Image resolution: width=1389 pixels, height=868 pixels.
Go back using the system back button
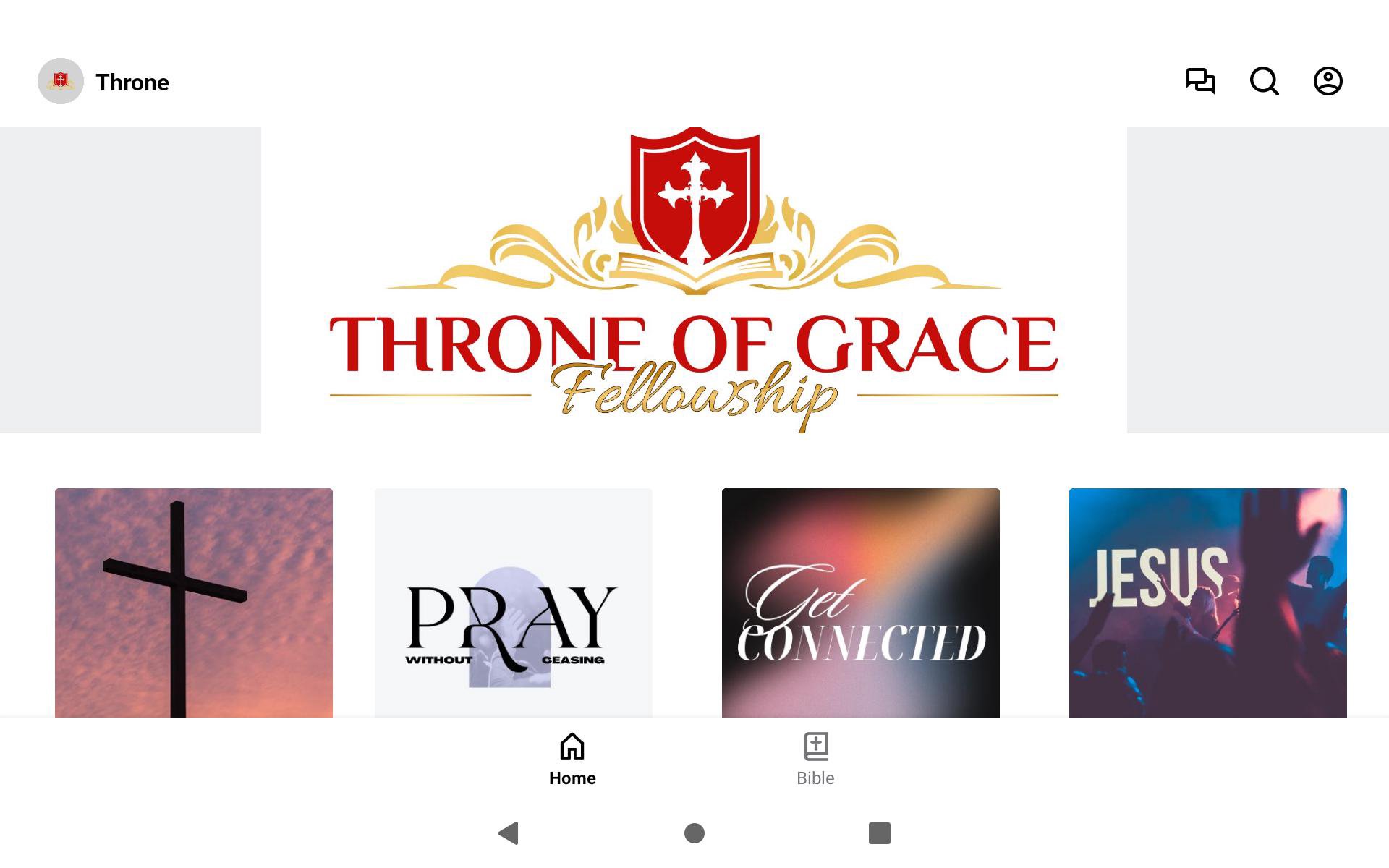pyautogui.click(x=509, y=833)
